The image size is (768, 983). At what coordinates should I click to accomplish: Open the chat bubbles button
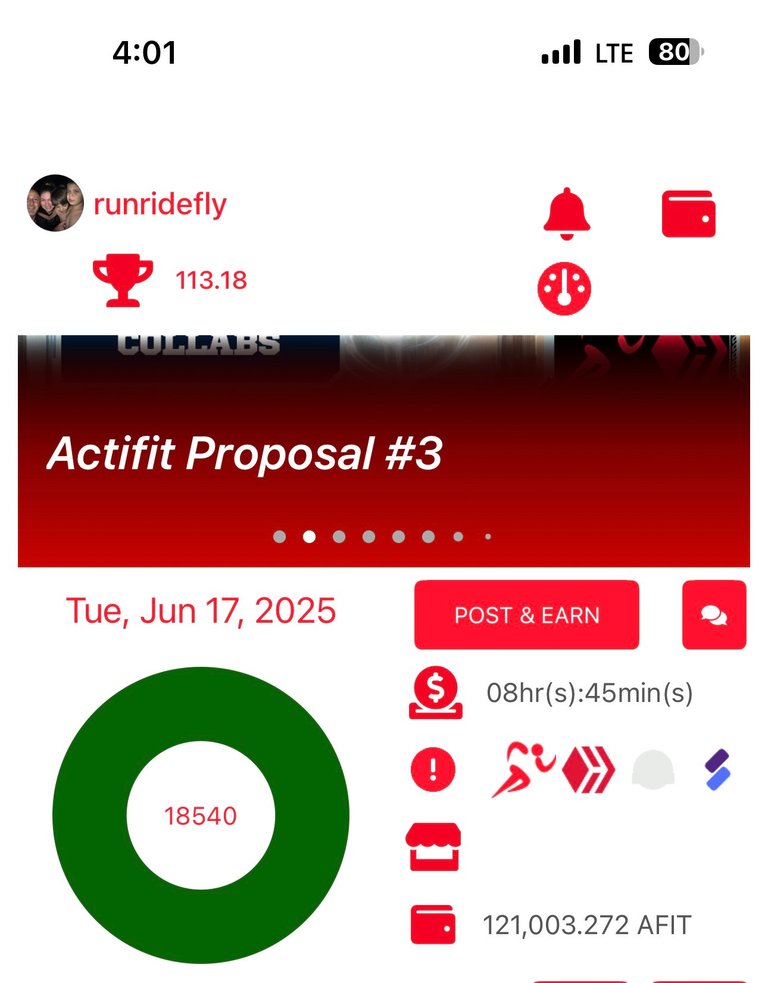[x=714, y=615]
